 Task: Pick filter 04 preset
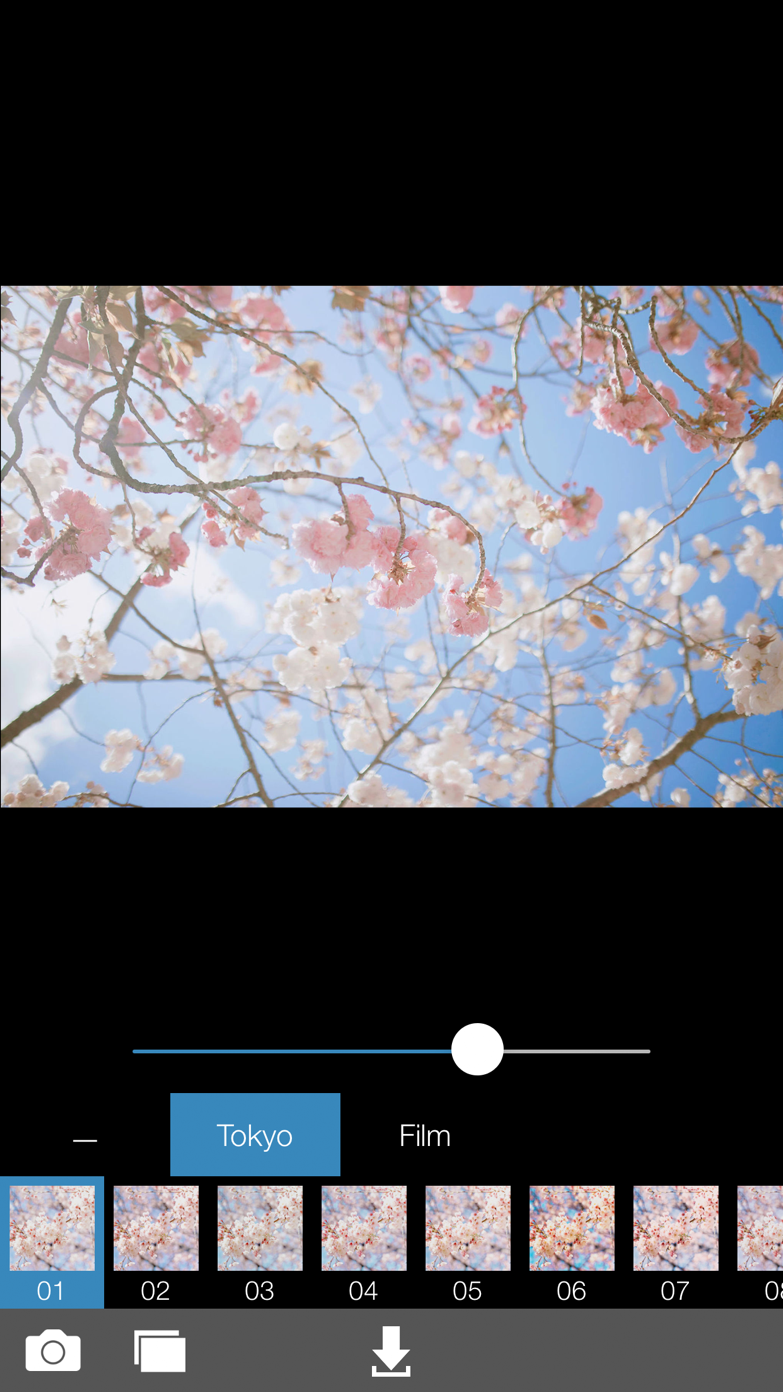[364, 1242]
